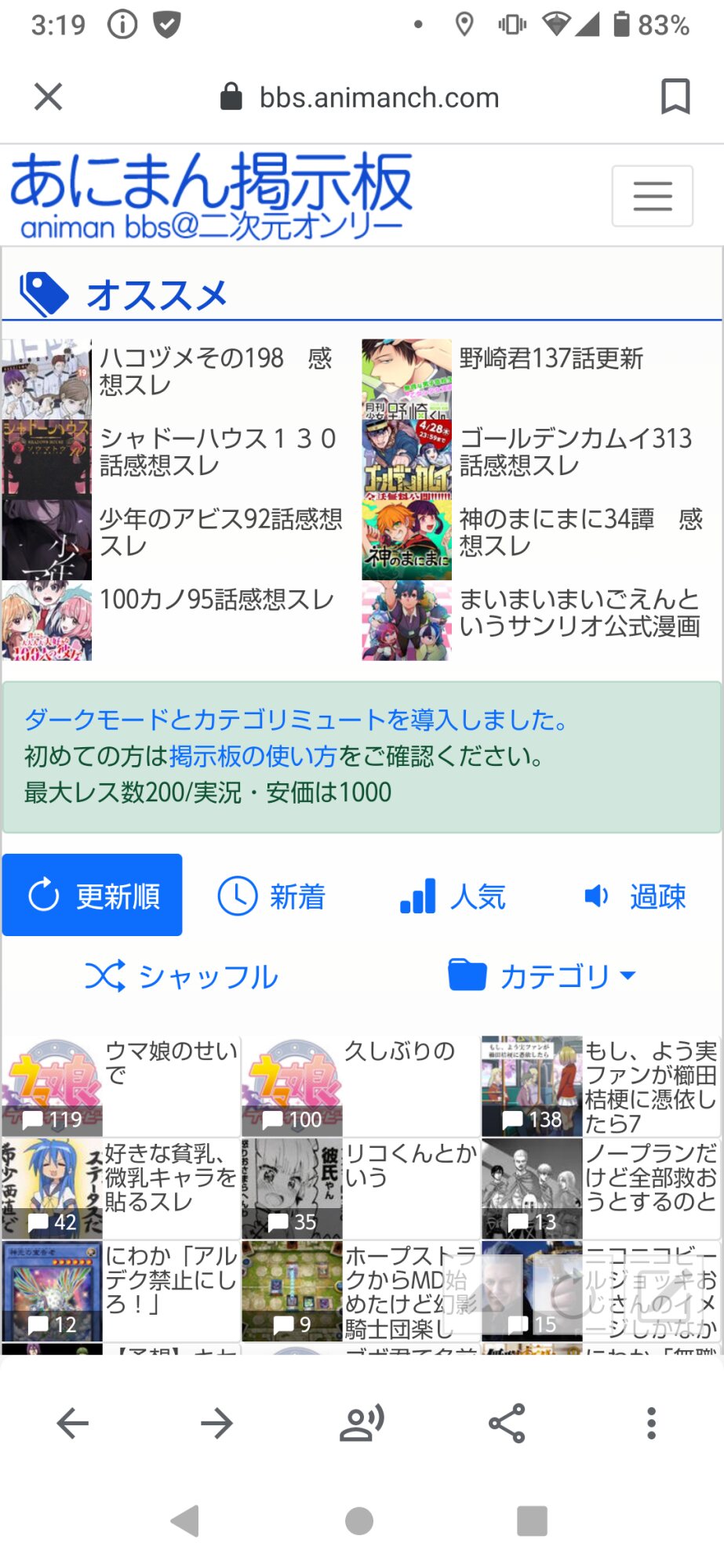Open 野崎君137話更新 thread
The height and width of the screenshot is (1568, 724).
click(551, 359)
